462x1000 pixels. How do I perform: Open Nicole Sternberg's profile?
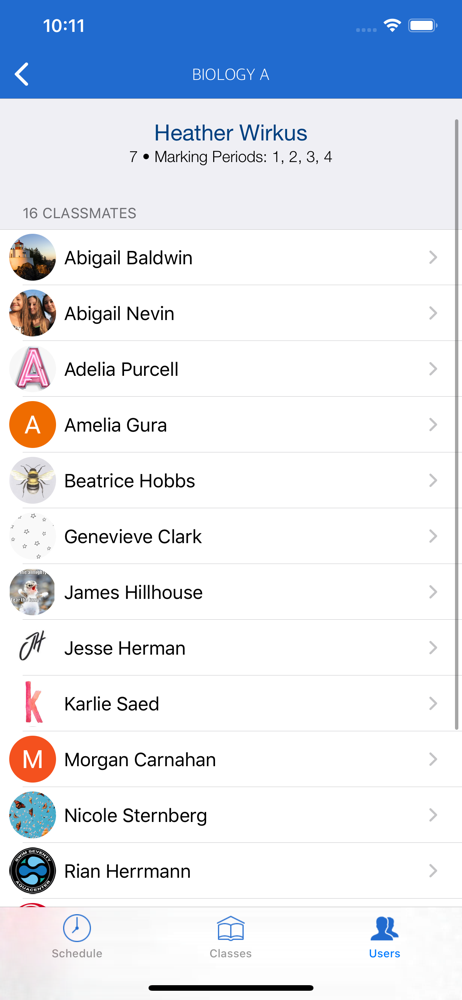tap(231, 815)
